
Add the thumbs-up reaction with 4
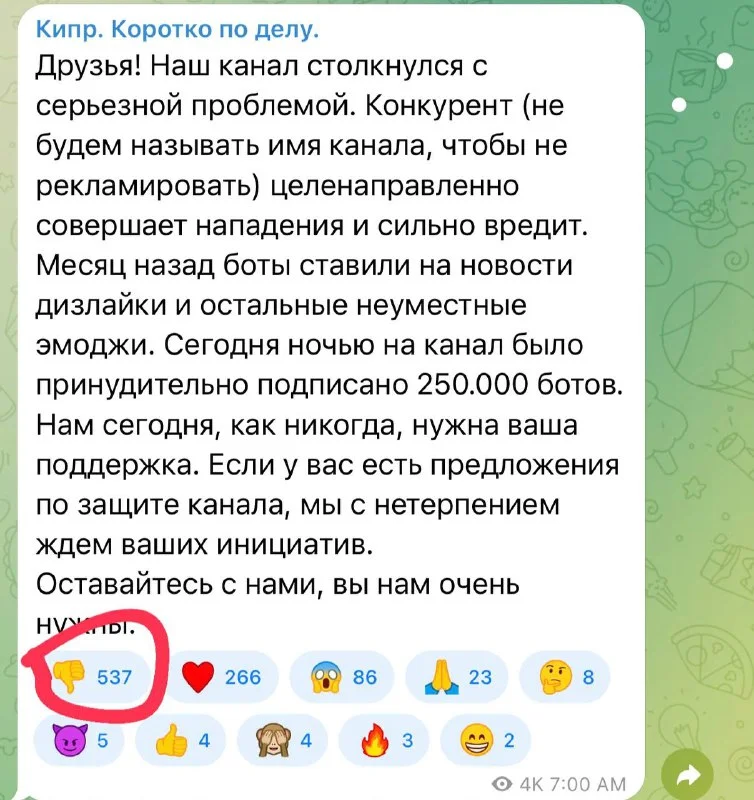click(183, 740)
